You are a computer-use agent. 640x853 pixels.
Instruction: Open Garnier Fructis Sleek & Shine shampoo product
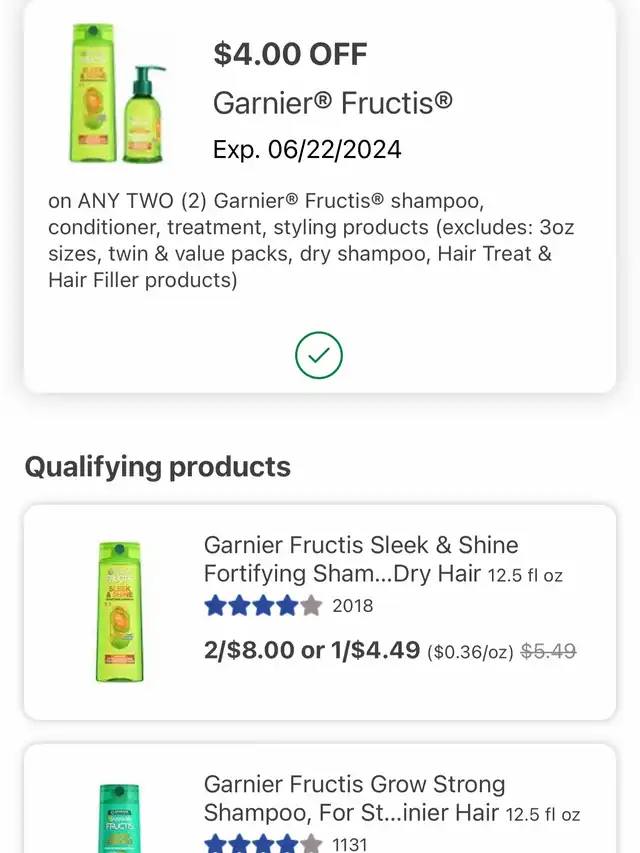(x=361, y=559)
